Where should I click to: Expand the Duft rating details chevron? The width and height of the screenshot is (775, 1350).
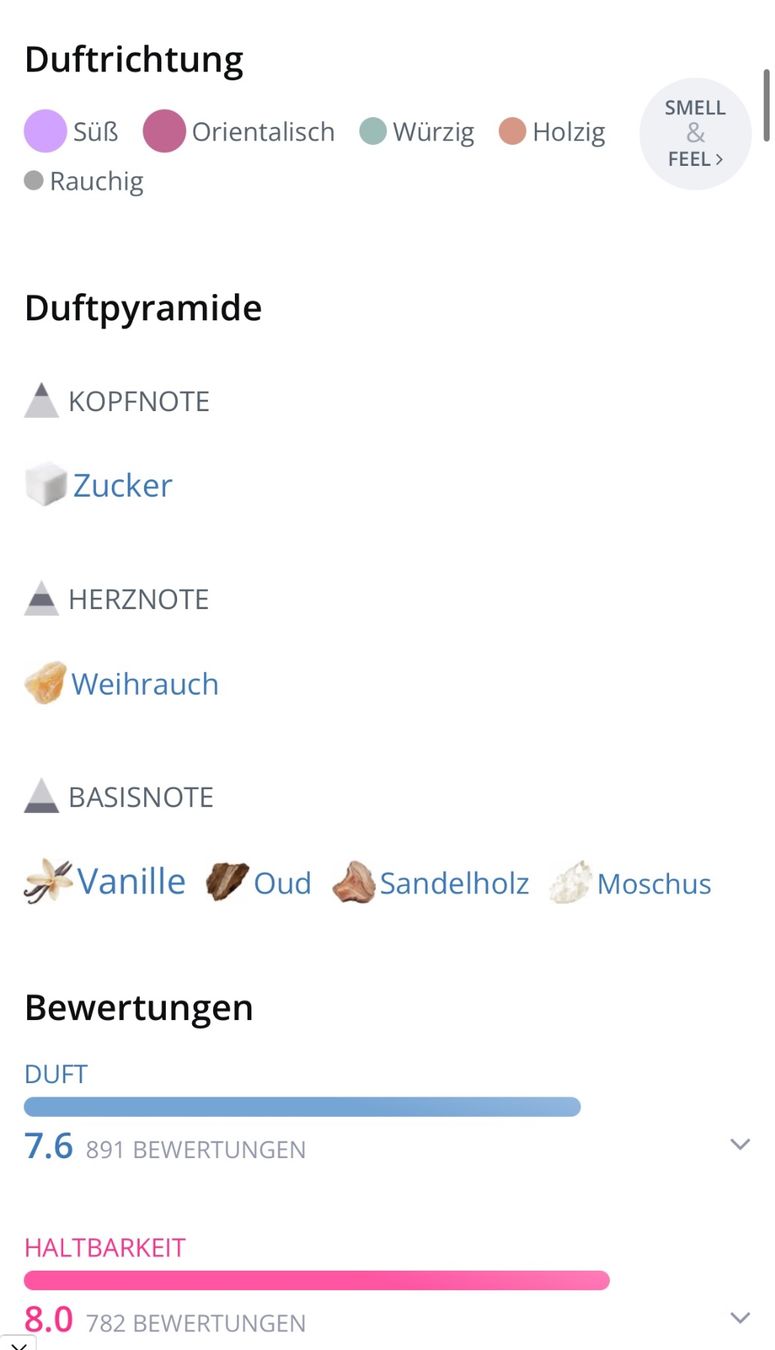(x=740, y=1144)
